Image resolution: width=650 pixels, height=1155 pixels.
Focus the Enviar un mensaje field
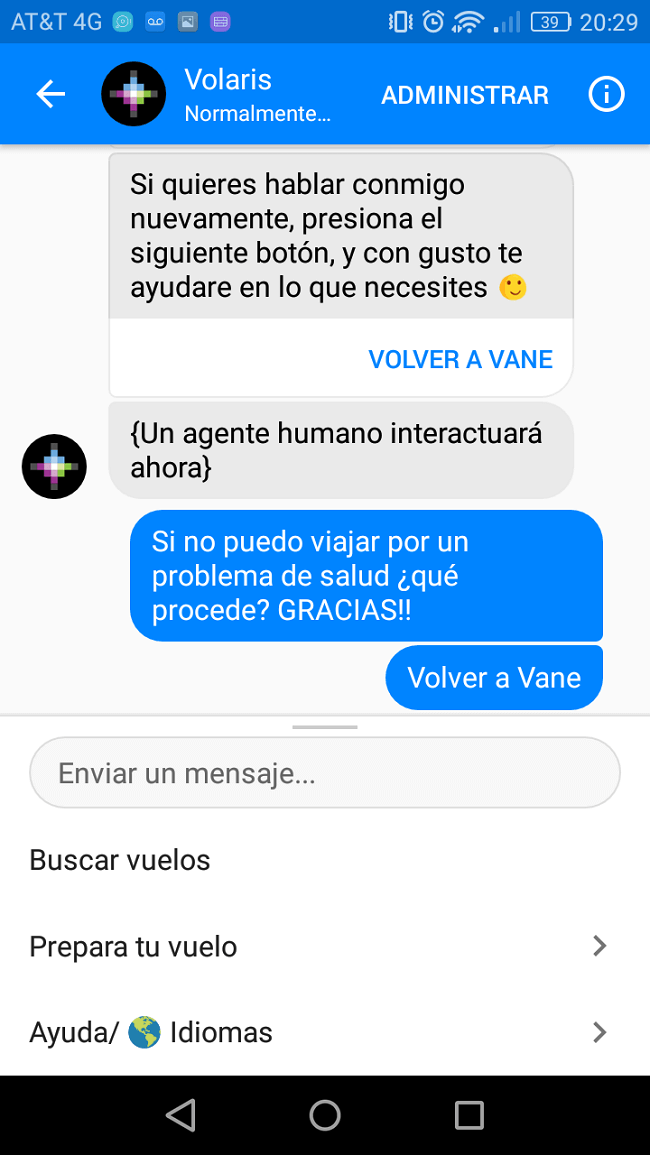coord(324,773)
